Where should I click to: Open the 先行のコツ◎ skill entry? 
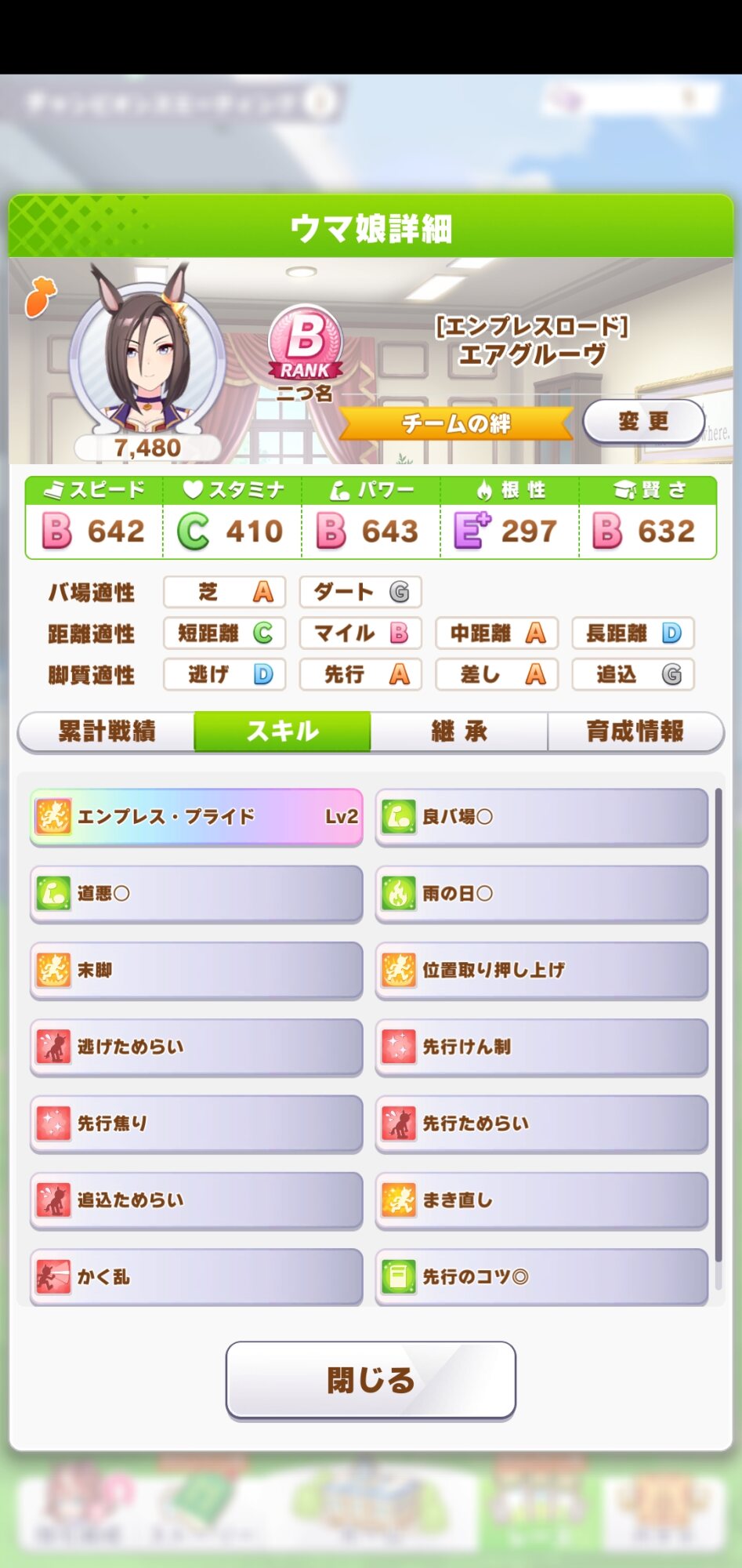tap(541, 1277)
